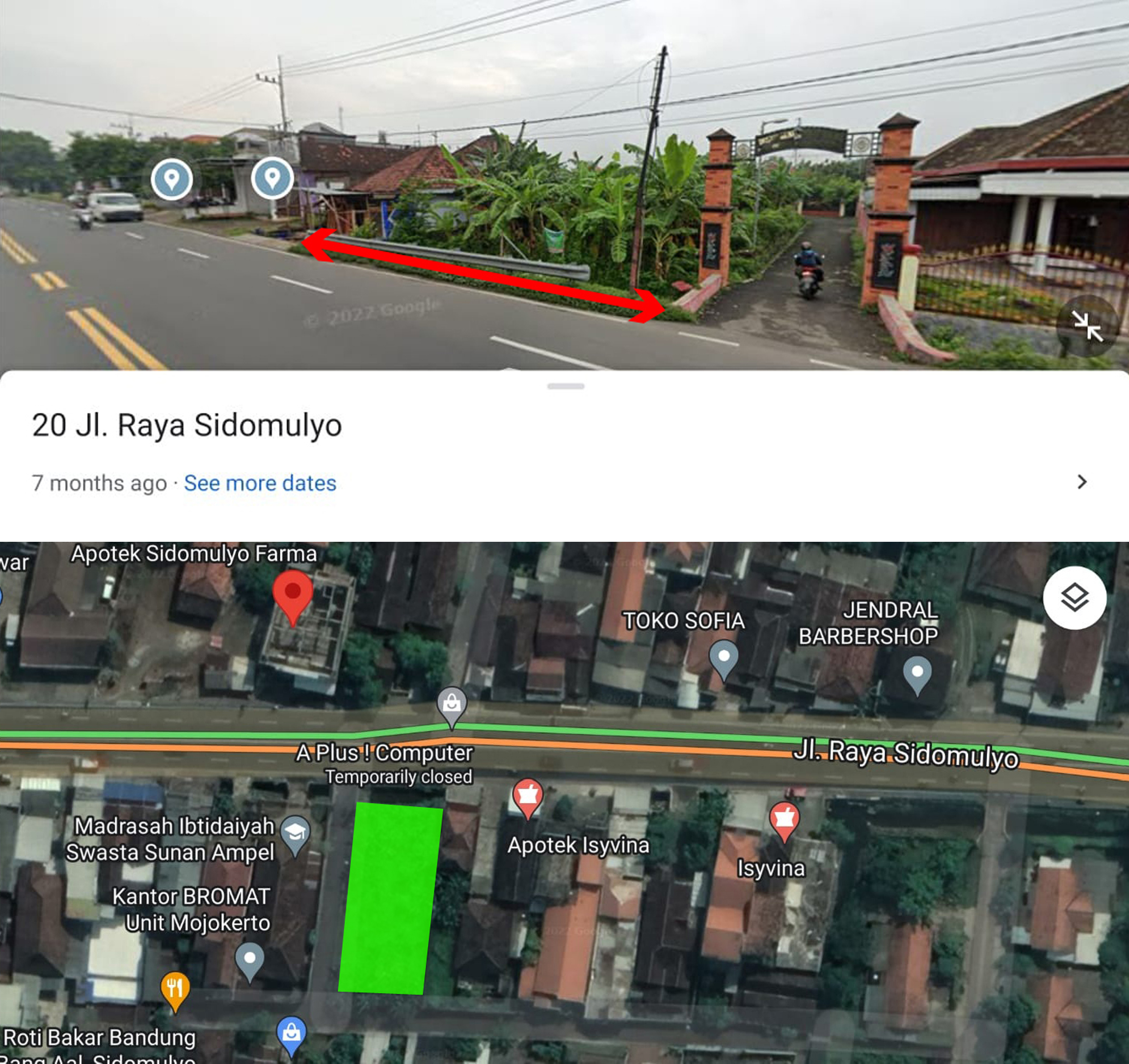Select the Jendral Barbershop pin
Screen dimensions: 1129x1064
click(916, 673)
